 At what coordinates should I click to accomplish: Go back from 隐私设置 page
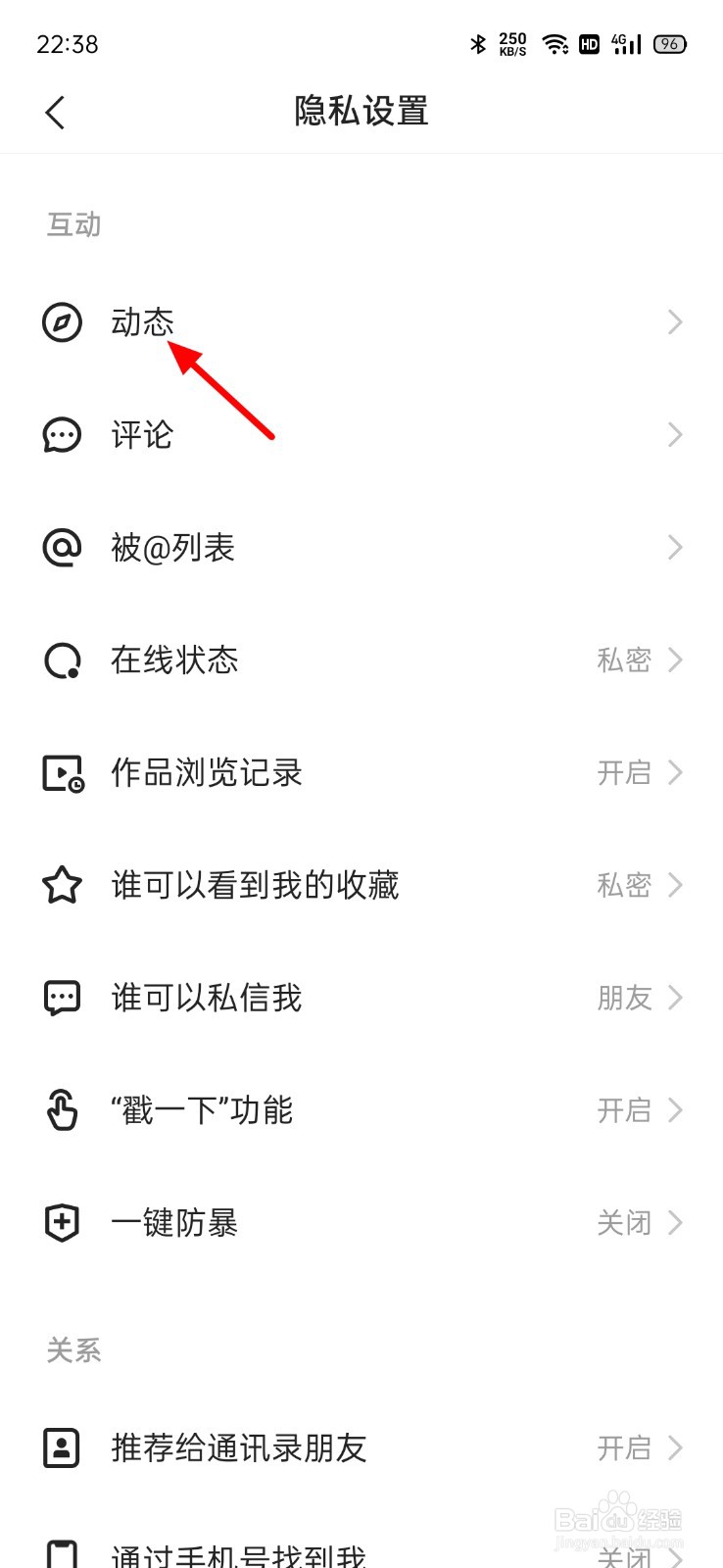coord(55,113)
